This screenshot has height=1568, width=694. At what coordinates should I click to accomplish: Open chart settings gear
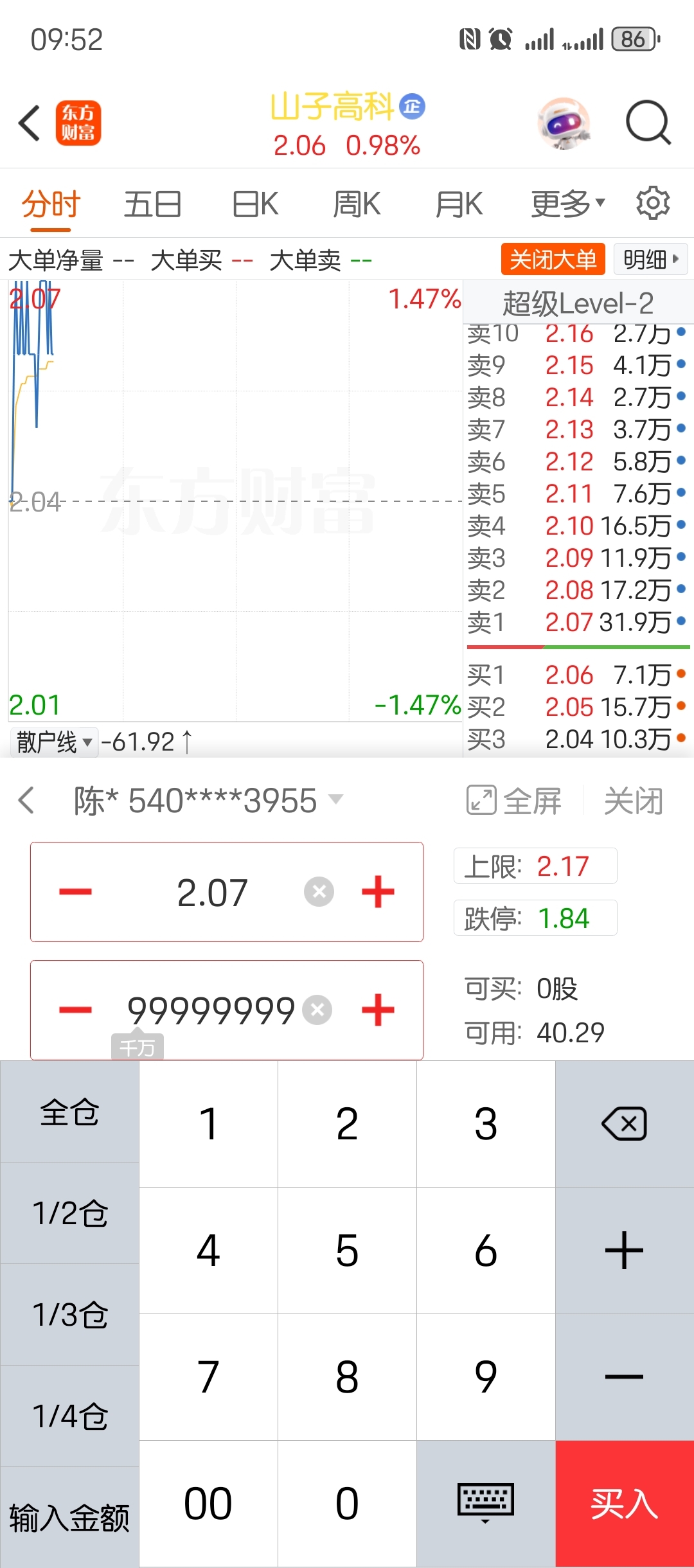tap(653, 203)
